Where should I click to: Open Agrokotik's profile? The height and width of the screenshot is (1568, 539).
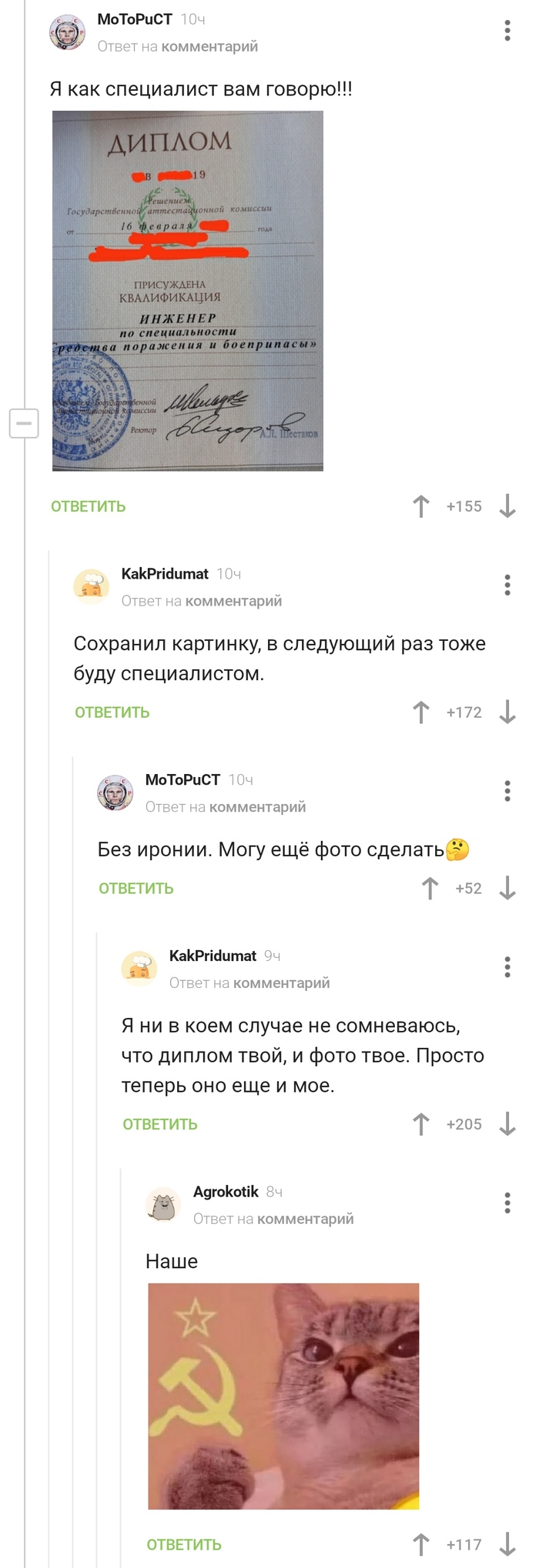(226, 1192)
